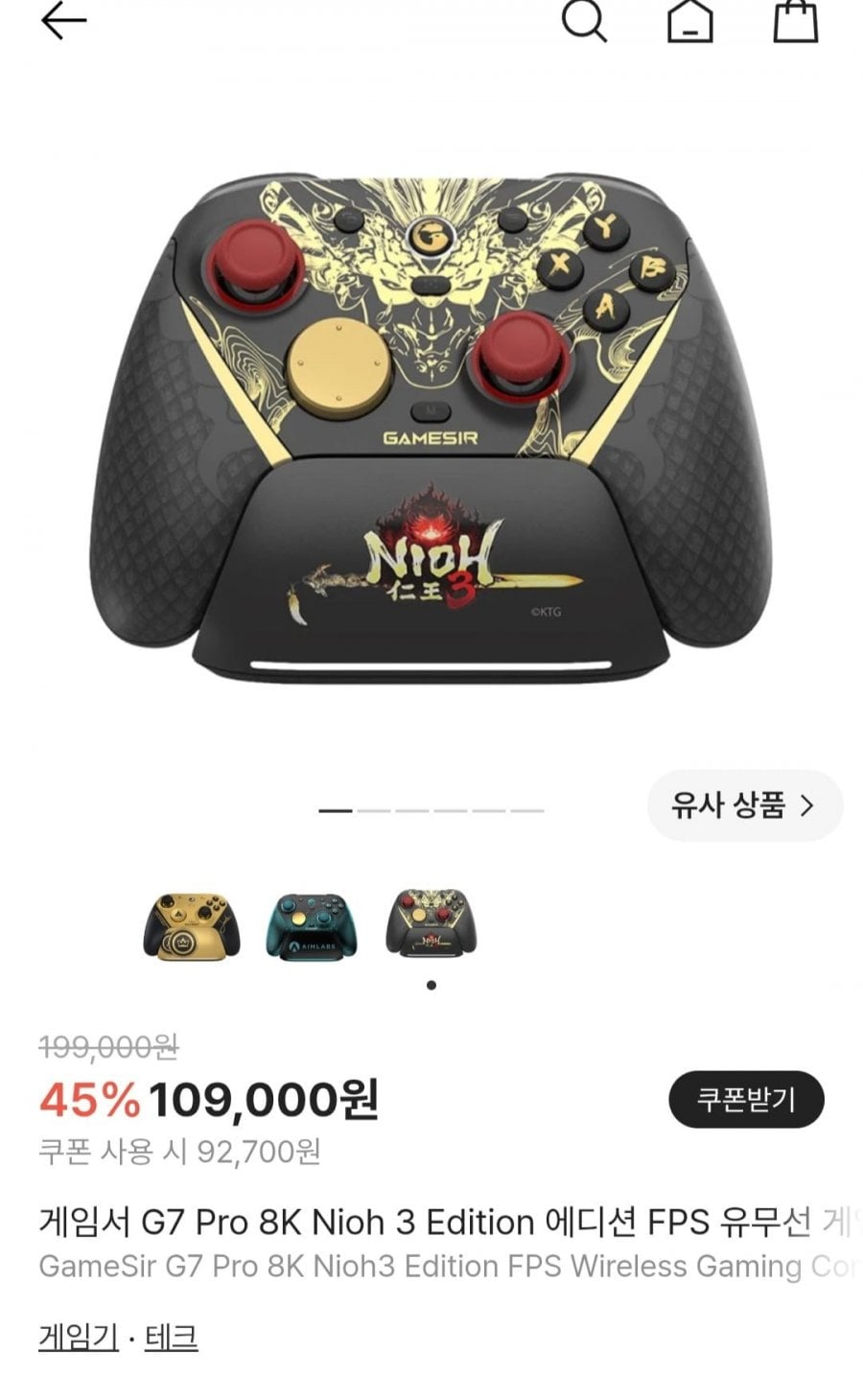863x1400 pixels.
Task: Open the 게임기 category link
Action: 78,1336
